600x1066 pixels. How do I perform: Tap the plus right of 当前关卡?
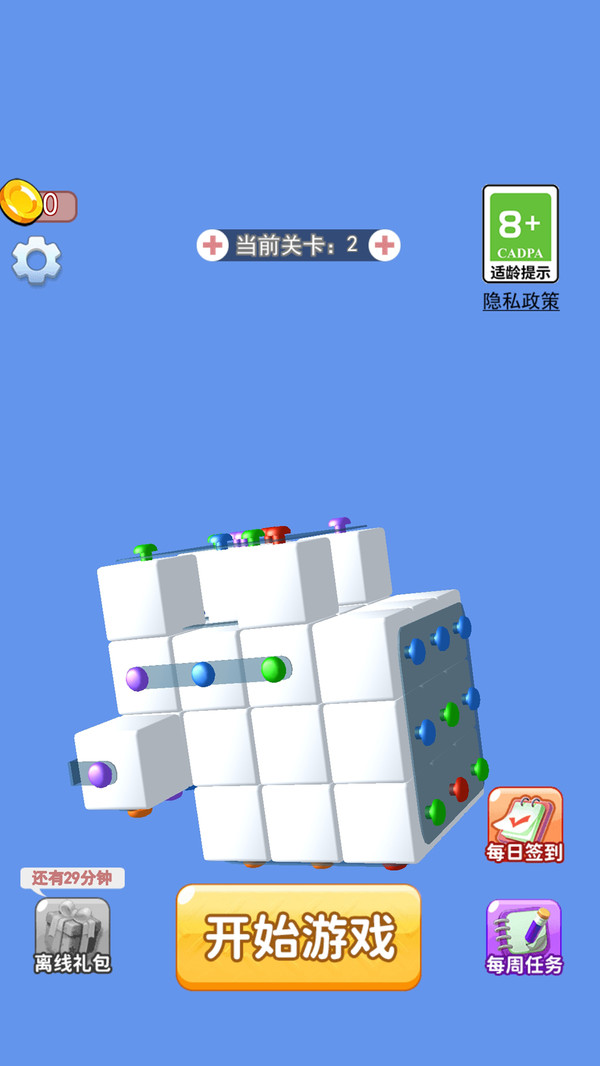(384, 244)
